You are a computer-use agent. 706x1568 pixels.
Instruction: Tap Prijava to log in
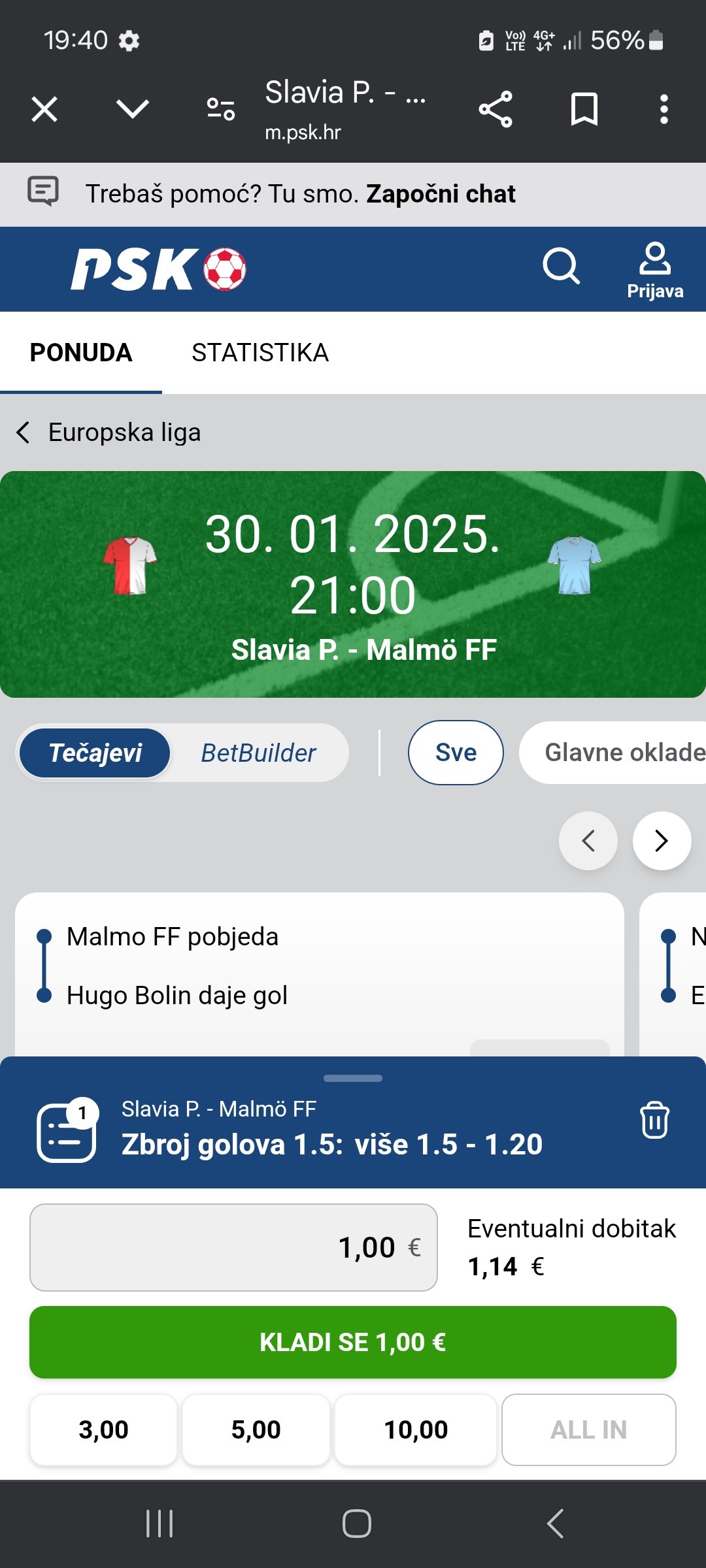click(655, 270)
